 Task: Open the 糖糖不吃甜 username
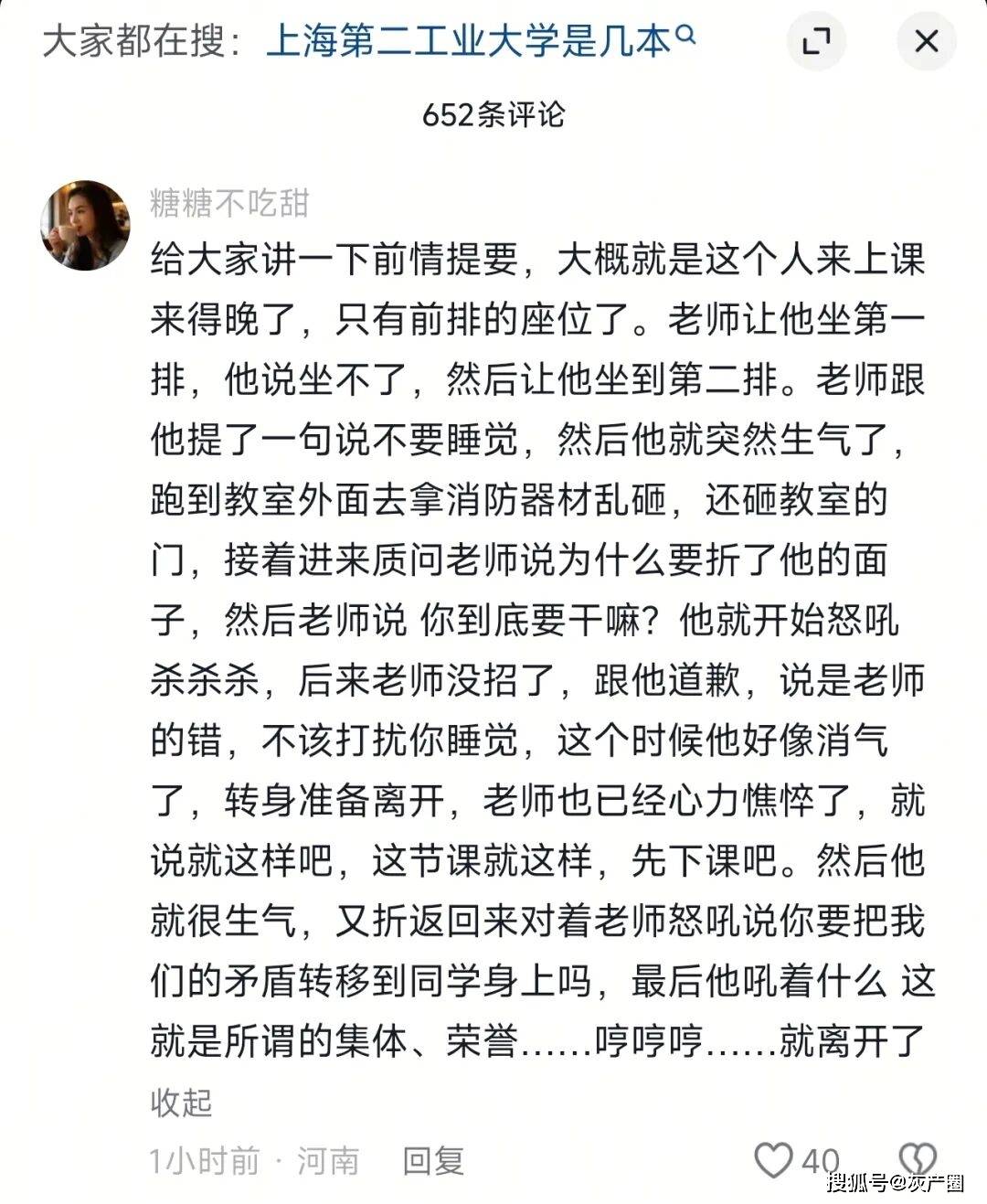[229, 203]
